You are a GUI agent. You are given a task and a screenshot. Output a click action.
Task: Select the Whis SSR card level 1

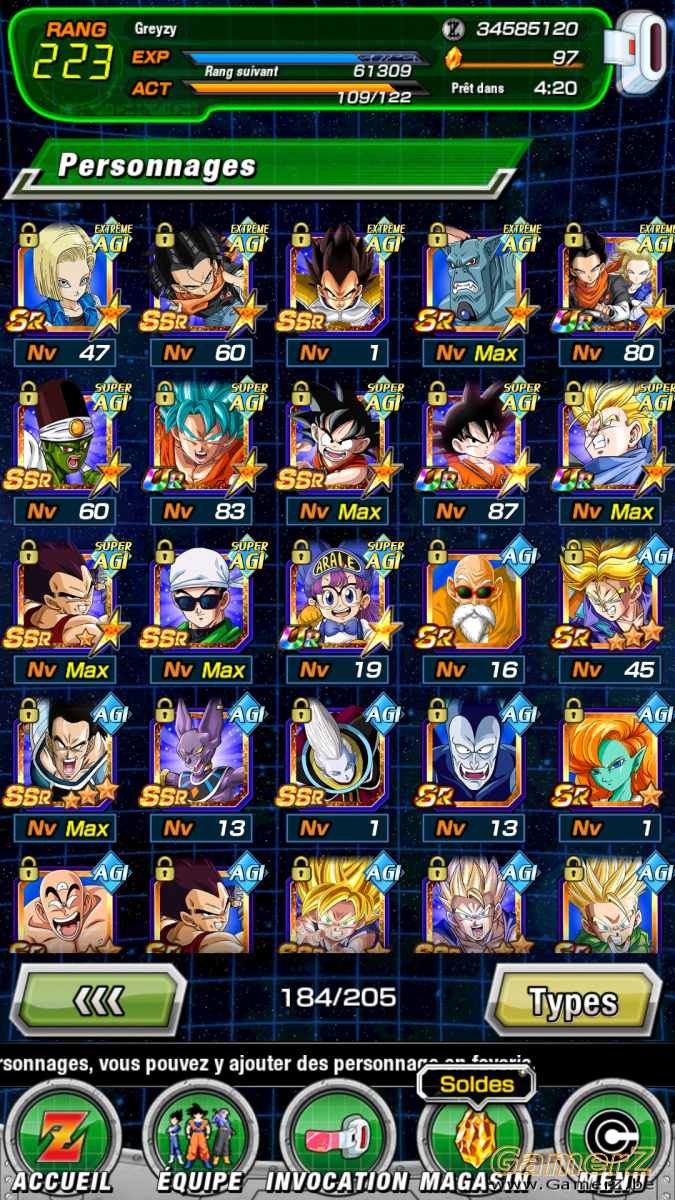pos(340,770)
